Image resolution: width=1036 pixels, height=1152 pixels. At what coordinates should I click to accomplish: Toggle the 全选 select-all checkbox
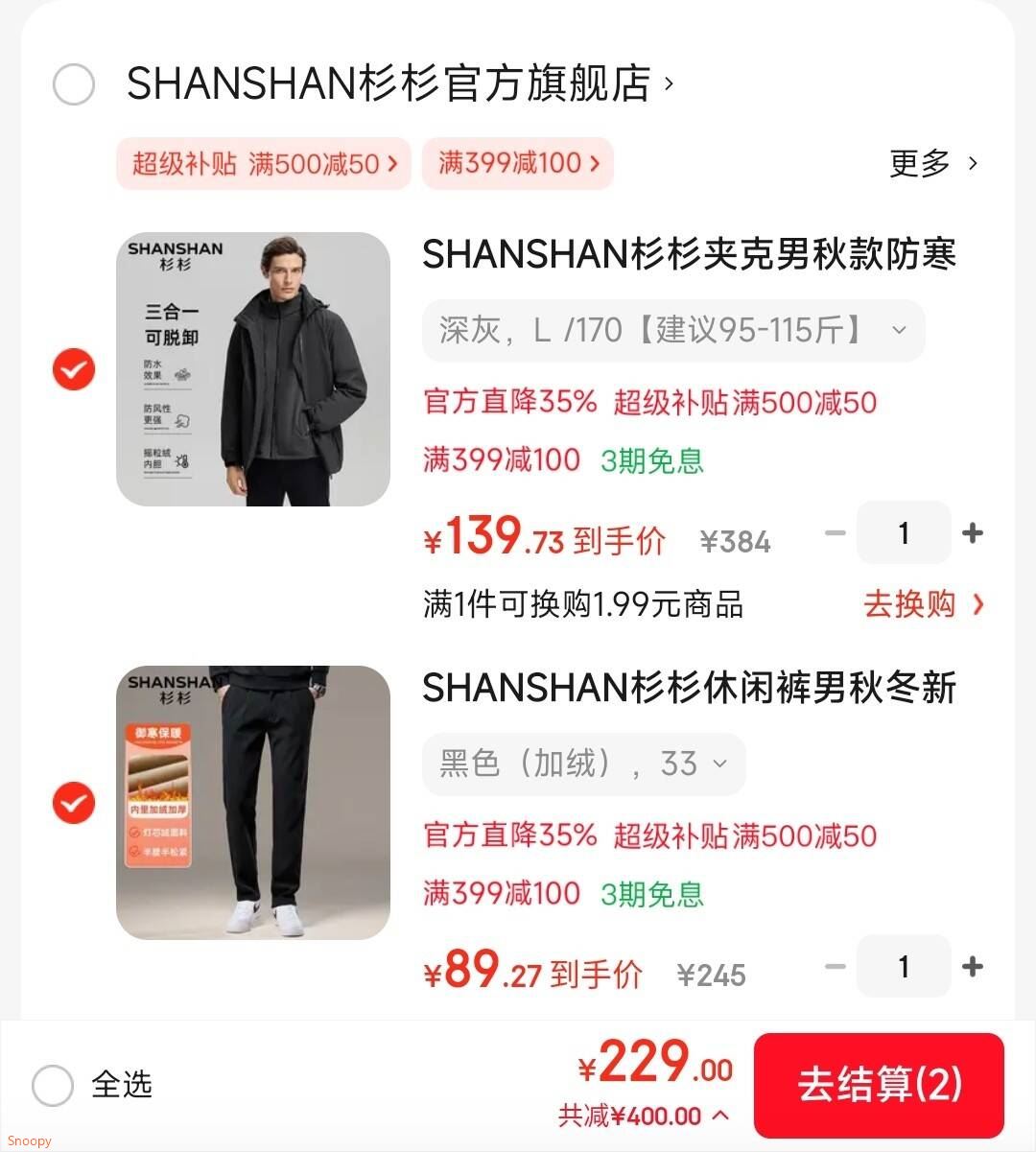pos(53,1086)
